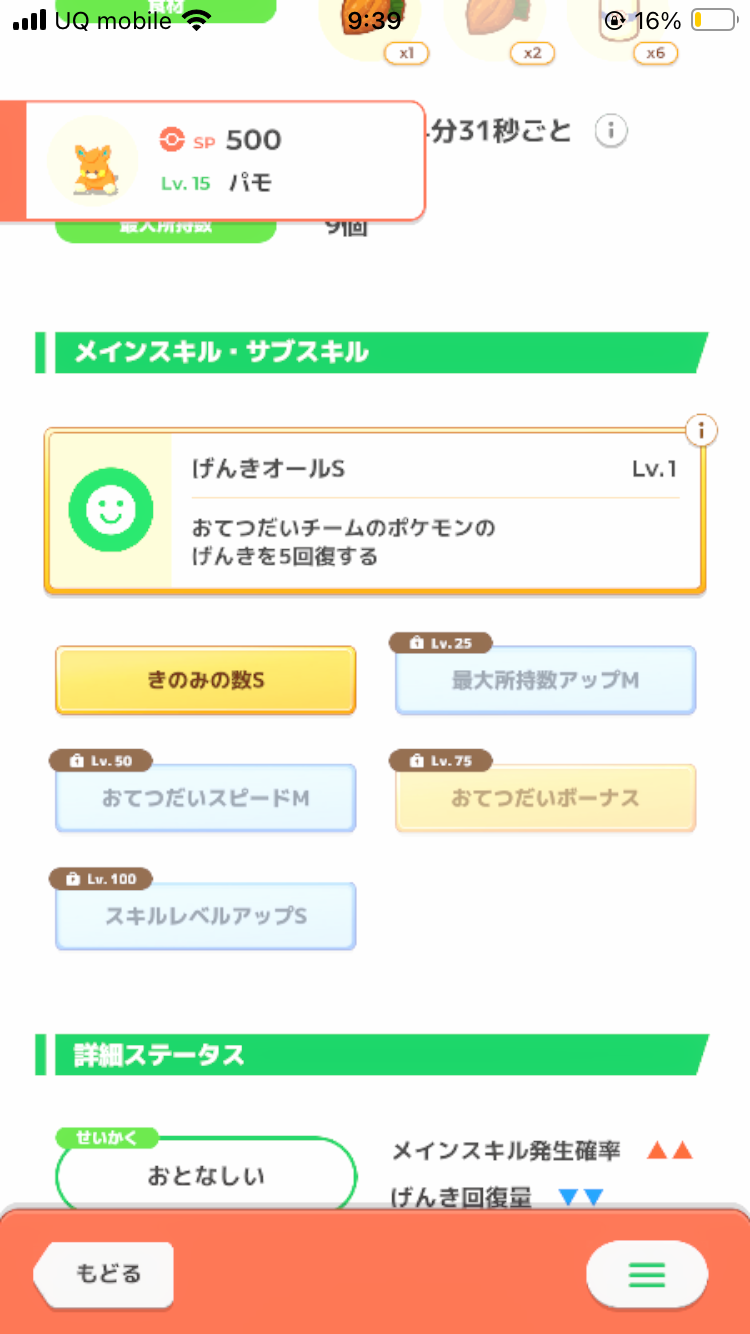Tap the locked おてつだいボーナス subskill

point(545,798)
